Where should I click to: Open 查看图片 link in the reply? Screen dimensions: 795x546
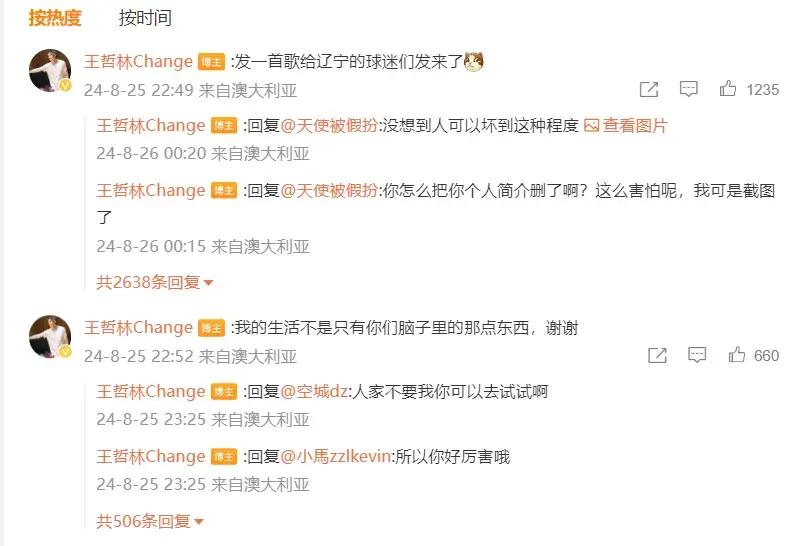click(626, 126)
